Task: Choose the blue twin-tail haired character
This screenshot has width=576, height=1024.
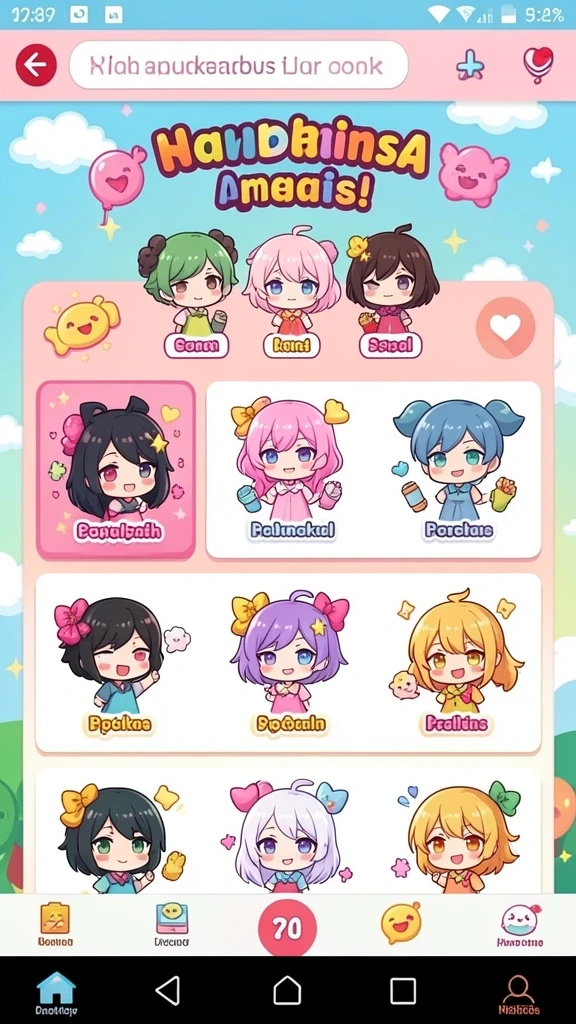Action: tap(458, 469)
